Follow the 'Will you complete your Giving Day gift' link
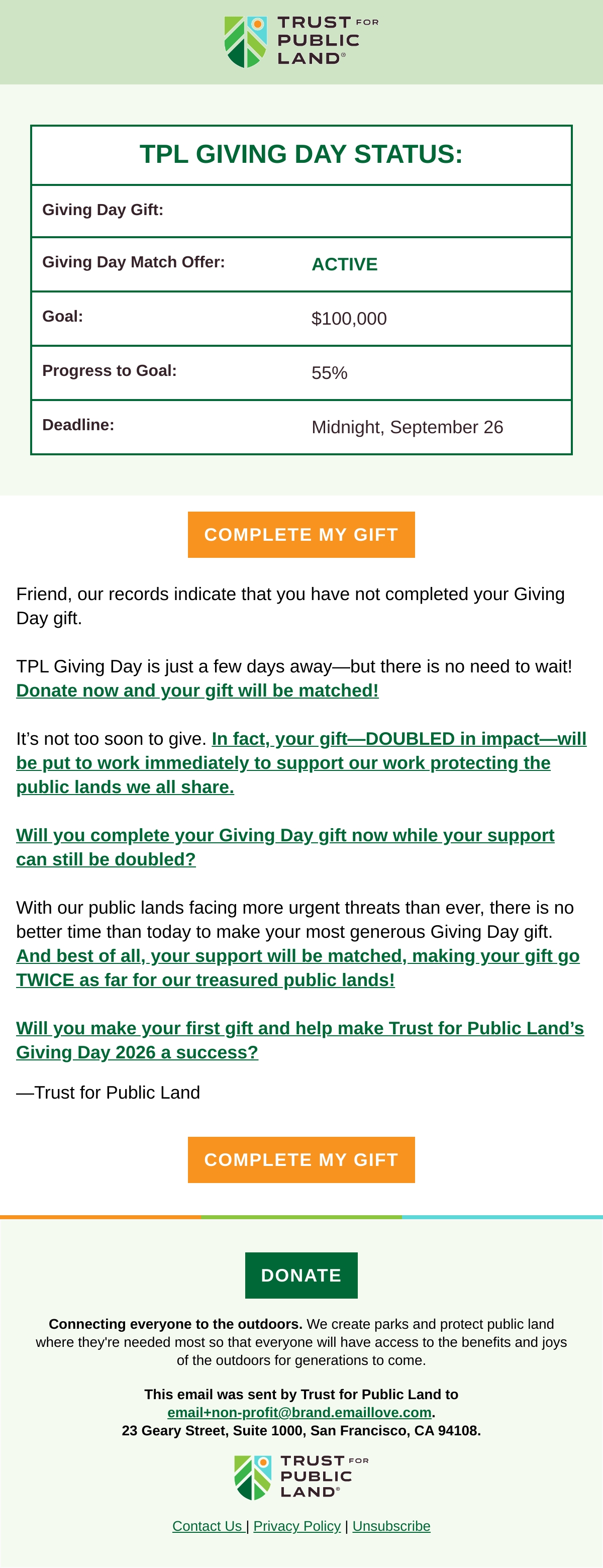 click(285, 847)
